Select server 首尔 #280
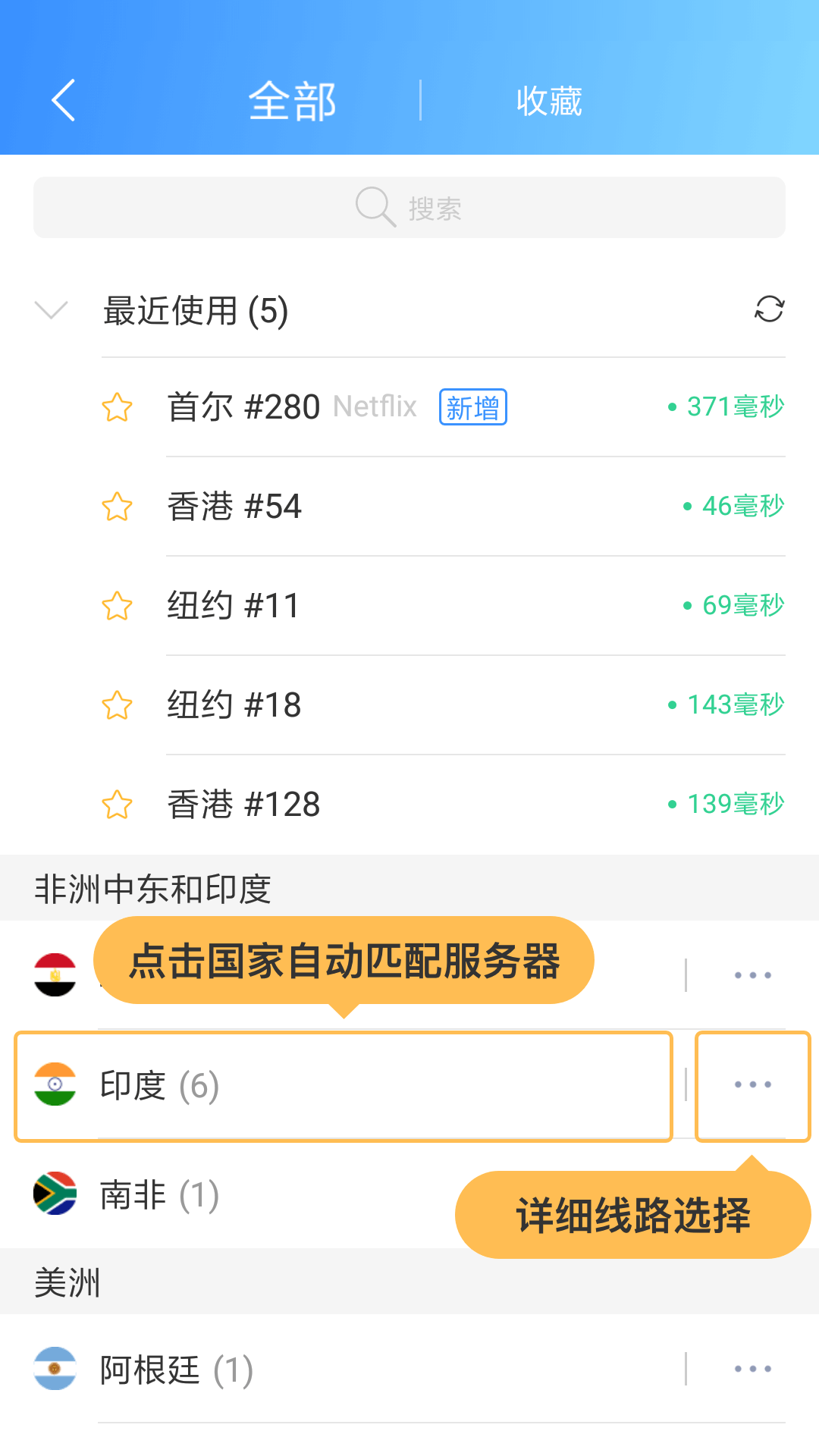 (x=379, y=407)
